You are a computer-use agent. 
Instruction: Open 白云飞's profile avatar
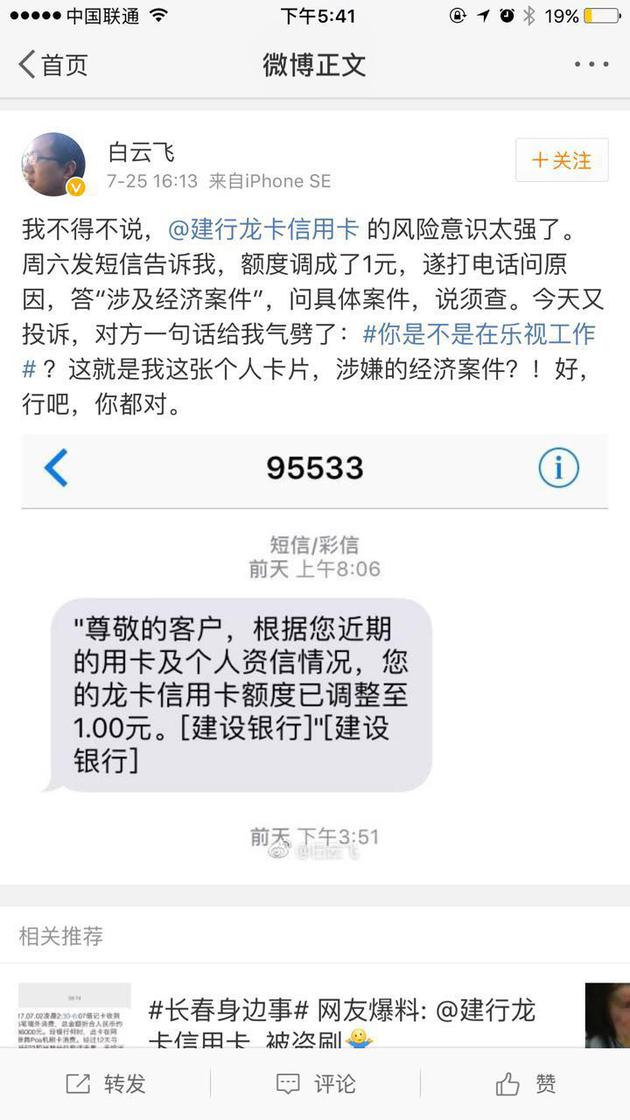54,165
